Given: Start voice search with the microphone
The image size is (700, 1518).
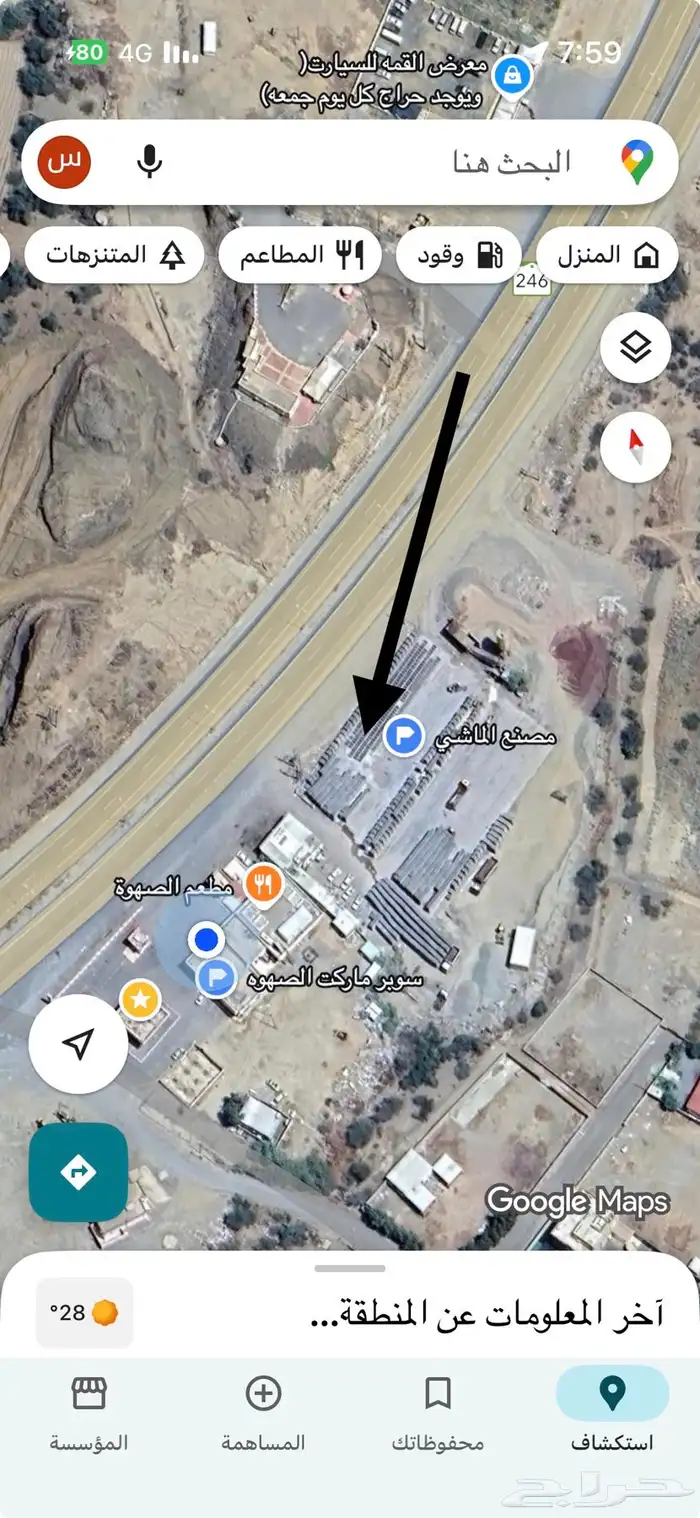Looking at the screenshot, I should (x=150, y=162).
